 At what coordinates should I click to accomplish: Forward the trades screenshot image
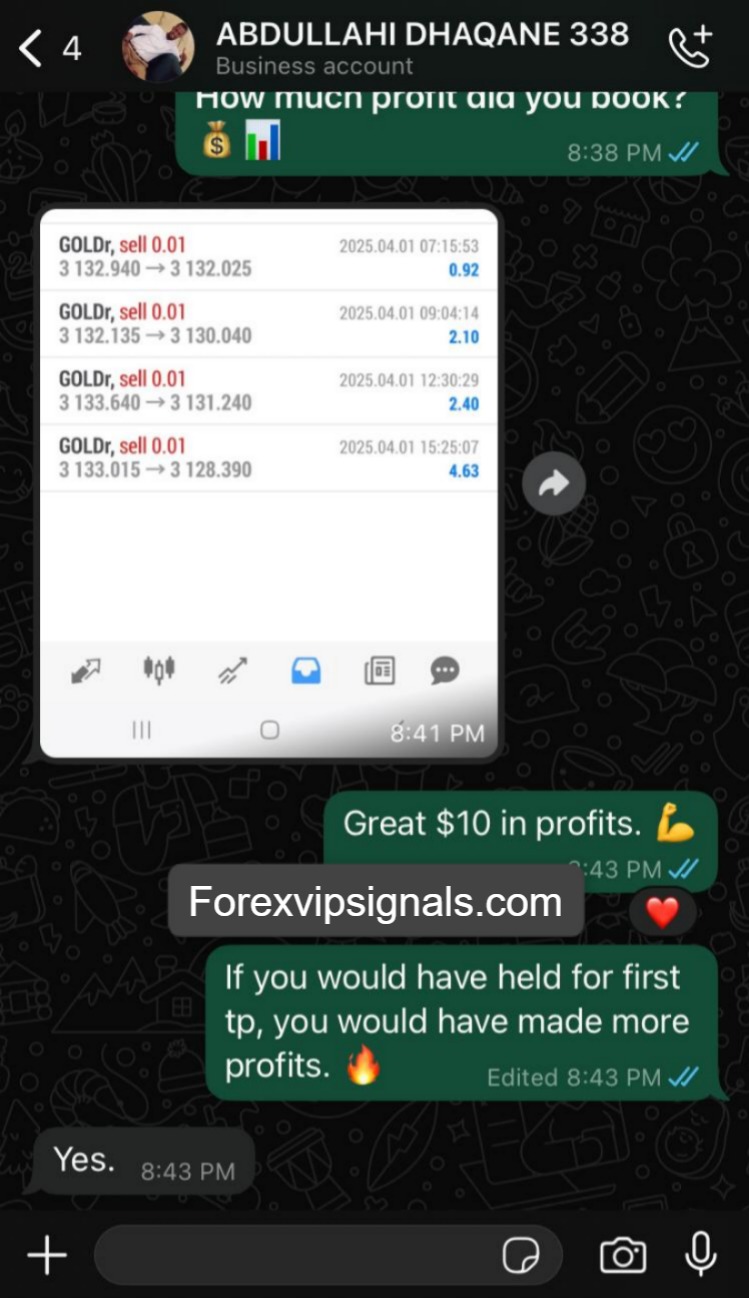pyautogui.click(x=553, y=485)
